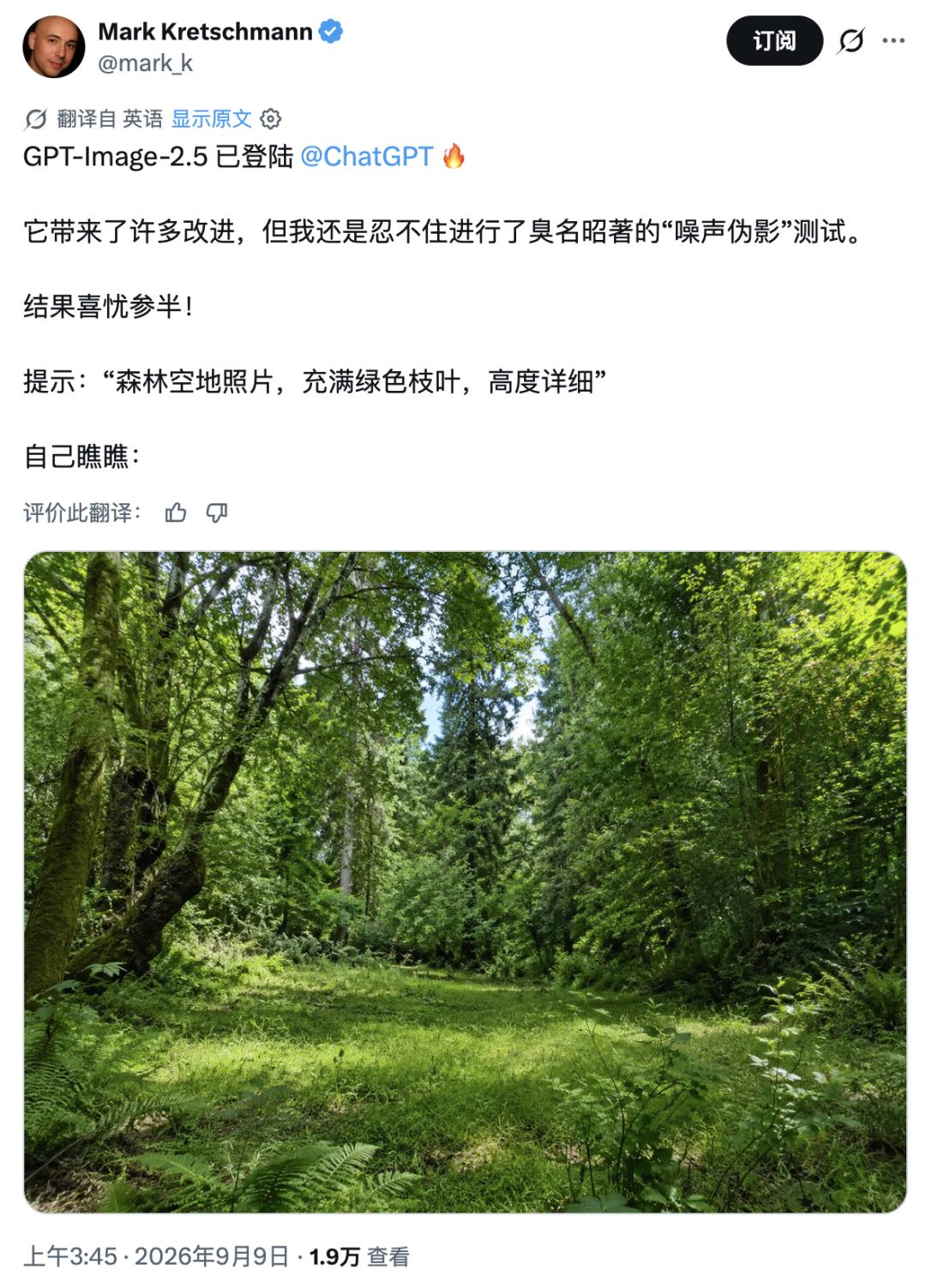This screenshot has width=926, height=1288.
Task: Open the @mark_k handle
Action: [146, 63]
